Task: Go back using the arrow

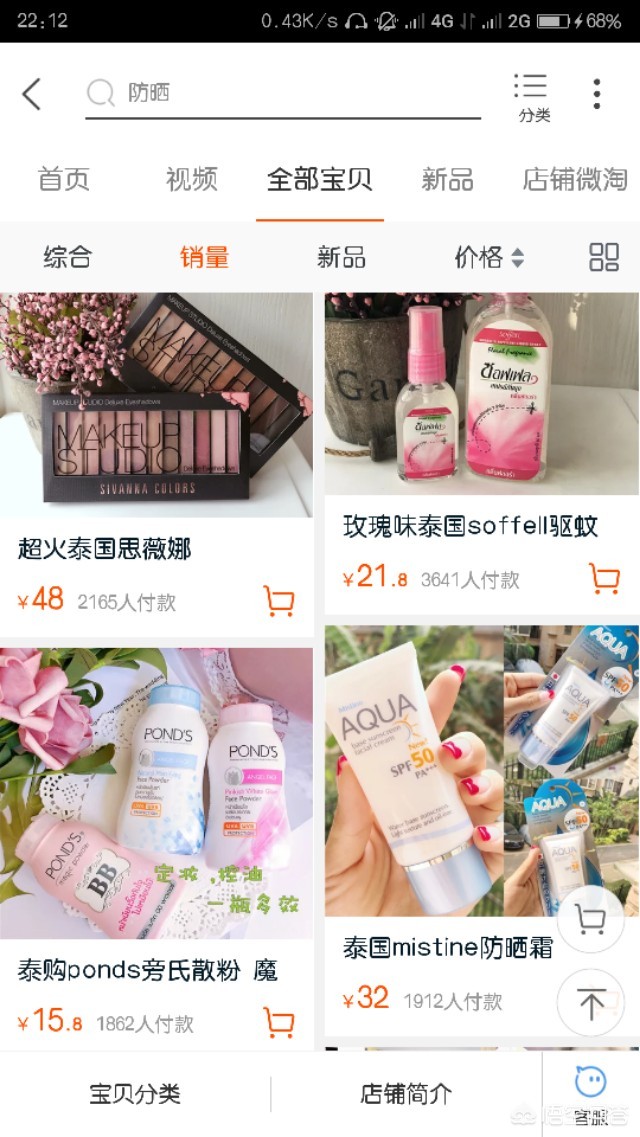Action: (x=32, y=95)
